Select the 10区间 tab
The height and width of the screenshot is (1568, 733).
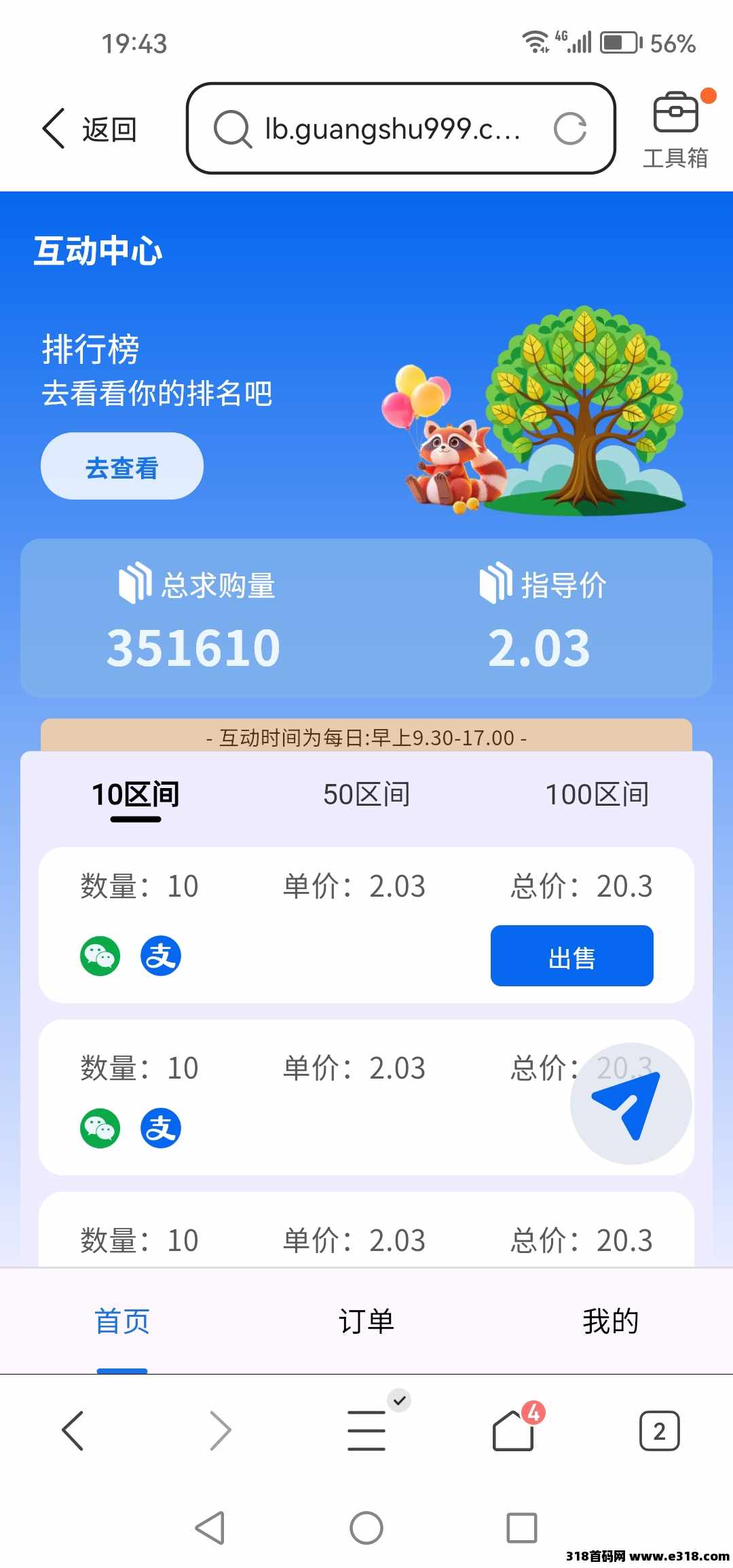[x=136, y=795]
